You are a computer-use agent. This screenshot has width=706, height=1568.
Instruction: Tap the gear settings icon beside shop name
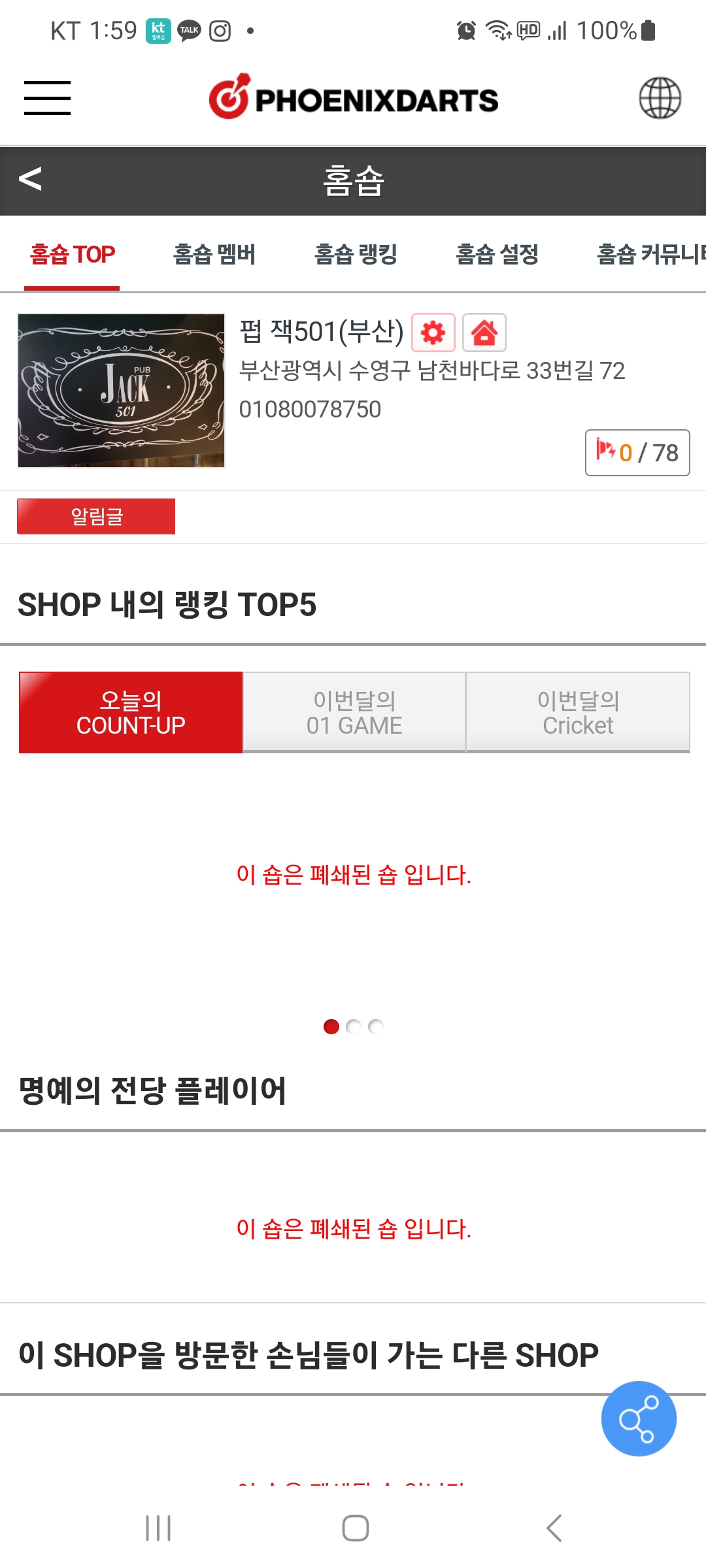[x=433, y=333]
